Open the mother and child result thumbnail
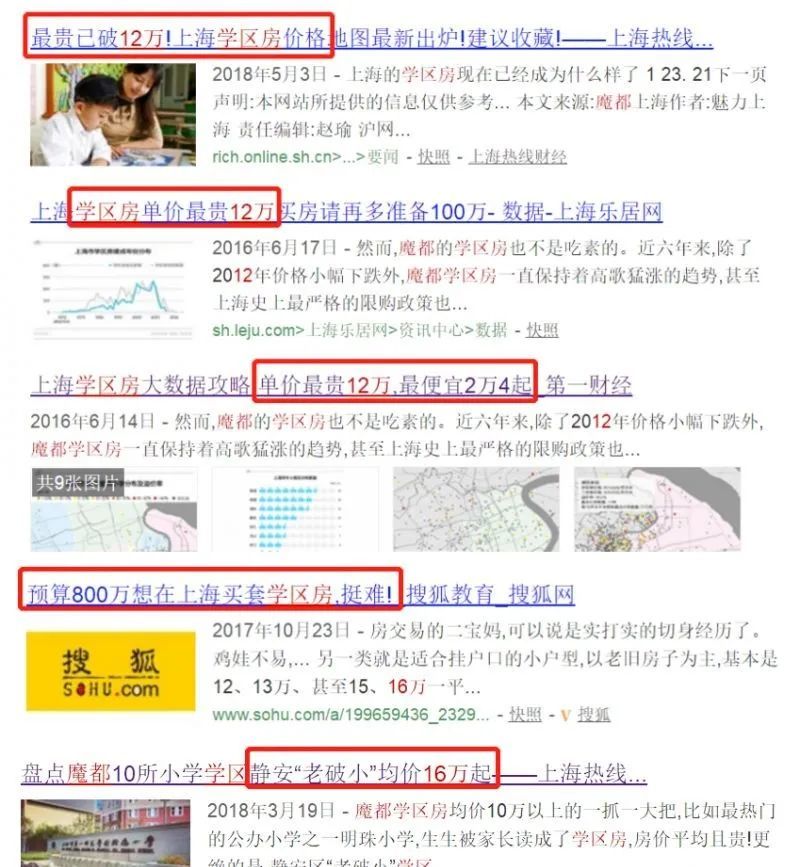 112,115
